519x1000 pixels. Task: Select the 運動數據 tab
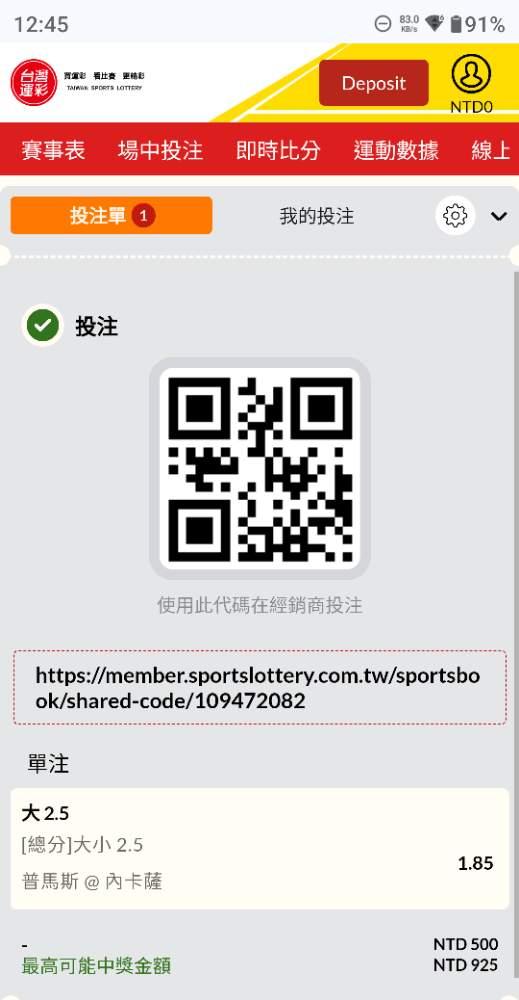(x=396, y=151)
